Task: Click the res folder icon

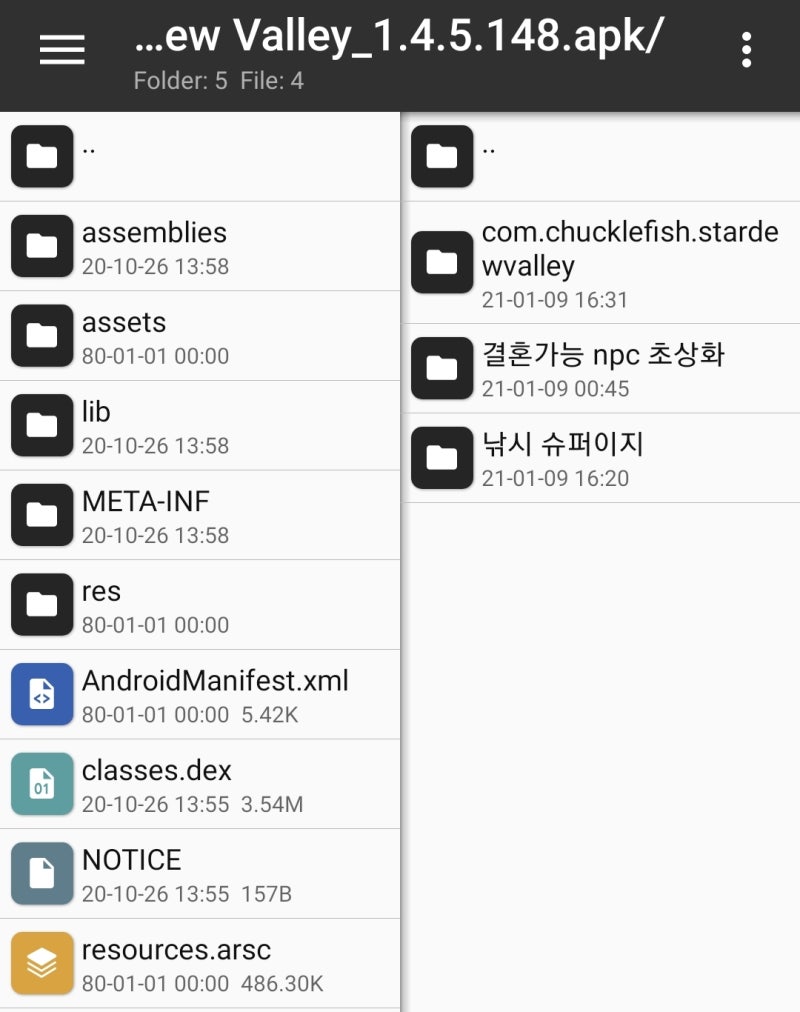Action: [41, 604]
